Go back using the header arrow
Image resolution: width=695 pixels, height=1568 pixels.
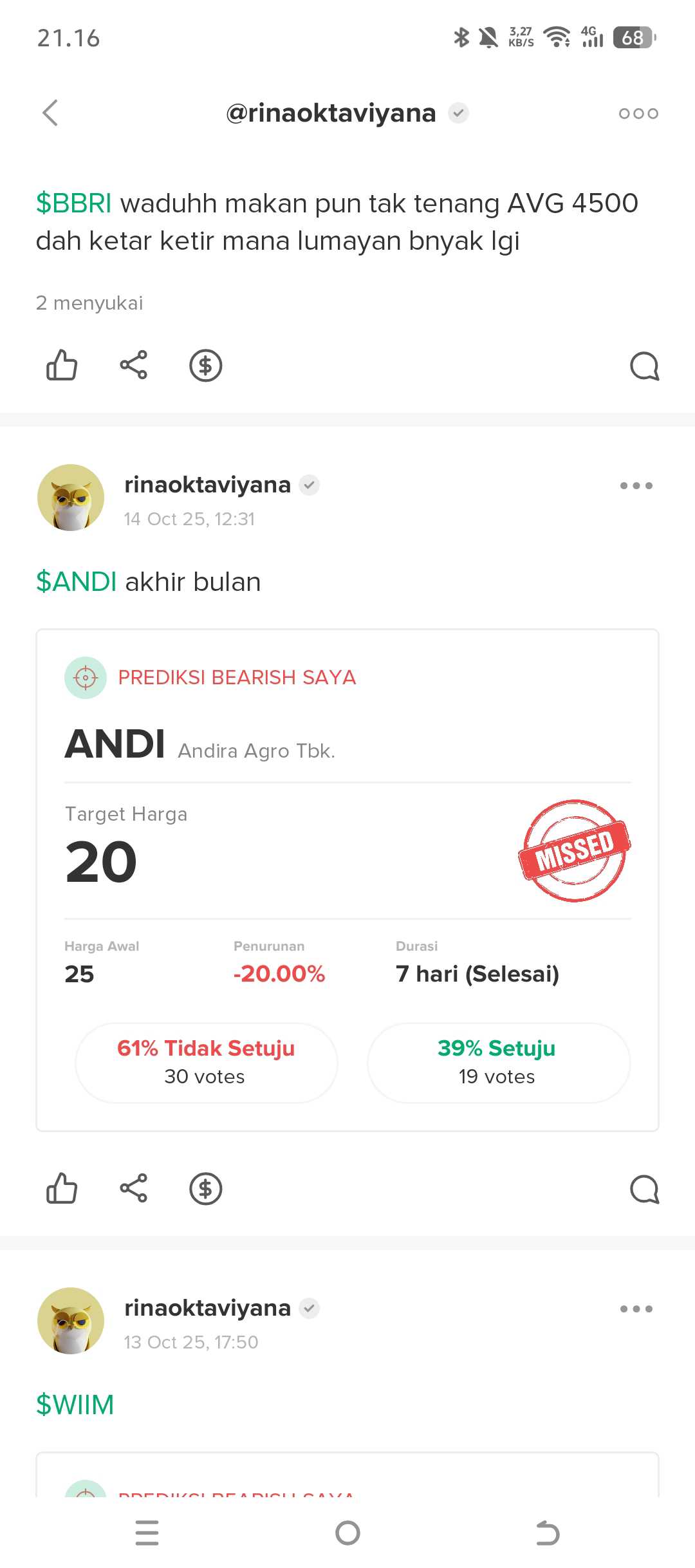click(50, 113)
